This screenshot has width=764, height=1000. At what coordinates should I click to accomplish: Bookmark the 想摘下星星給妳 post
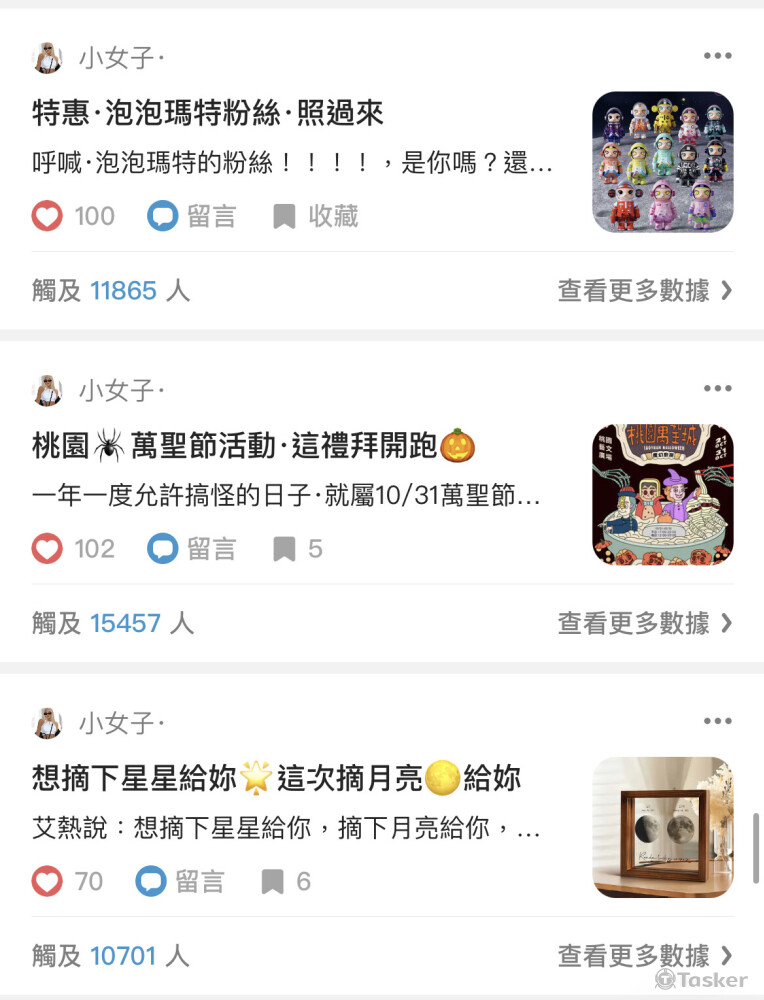(273, 881)
